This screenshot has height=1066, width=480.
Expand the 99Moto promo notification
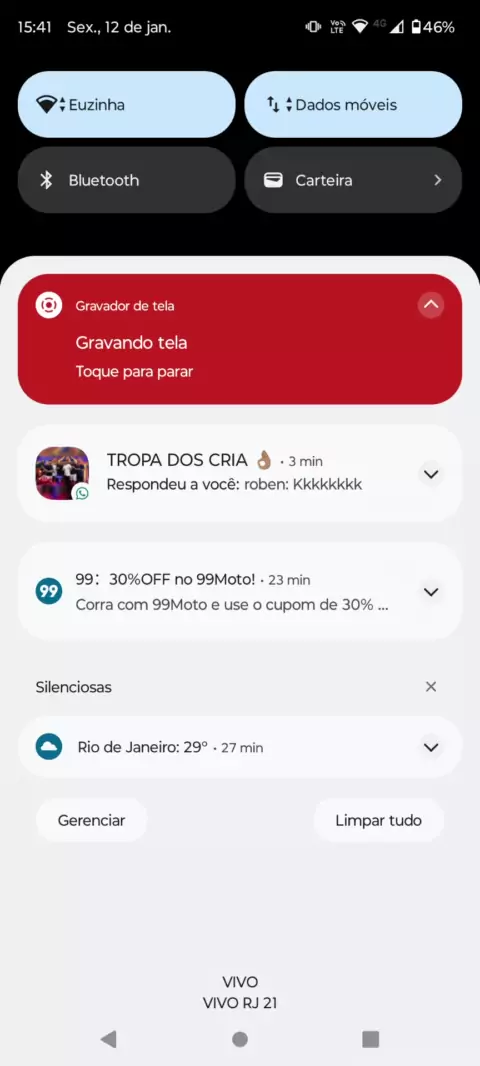coord(430,591)
